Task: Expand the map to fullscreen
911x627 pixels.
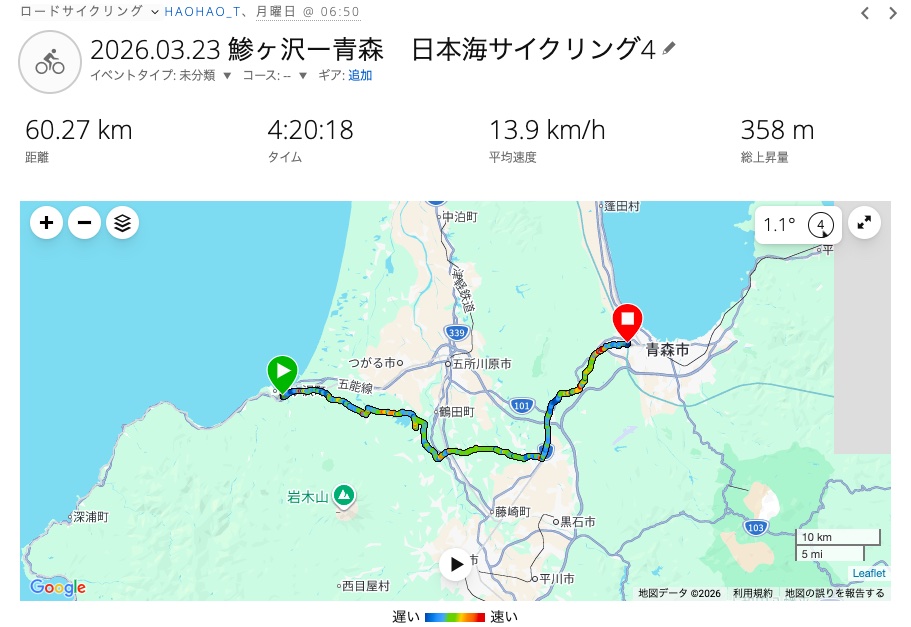Action: tap(865, 223)
